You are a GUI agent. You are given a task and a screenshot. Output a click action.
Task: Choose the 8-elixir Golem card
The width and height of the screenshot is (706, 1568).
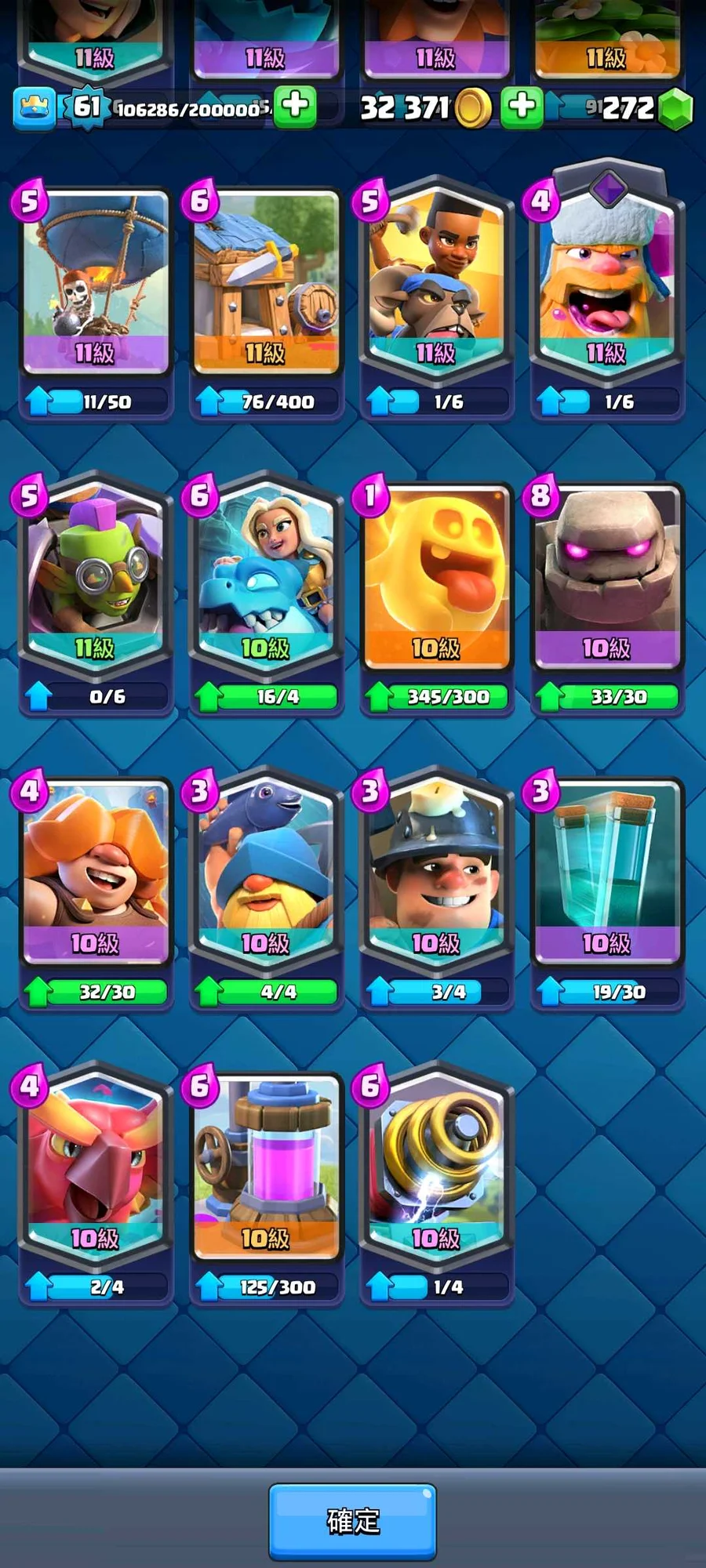coord(606,576)
